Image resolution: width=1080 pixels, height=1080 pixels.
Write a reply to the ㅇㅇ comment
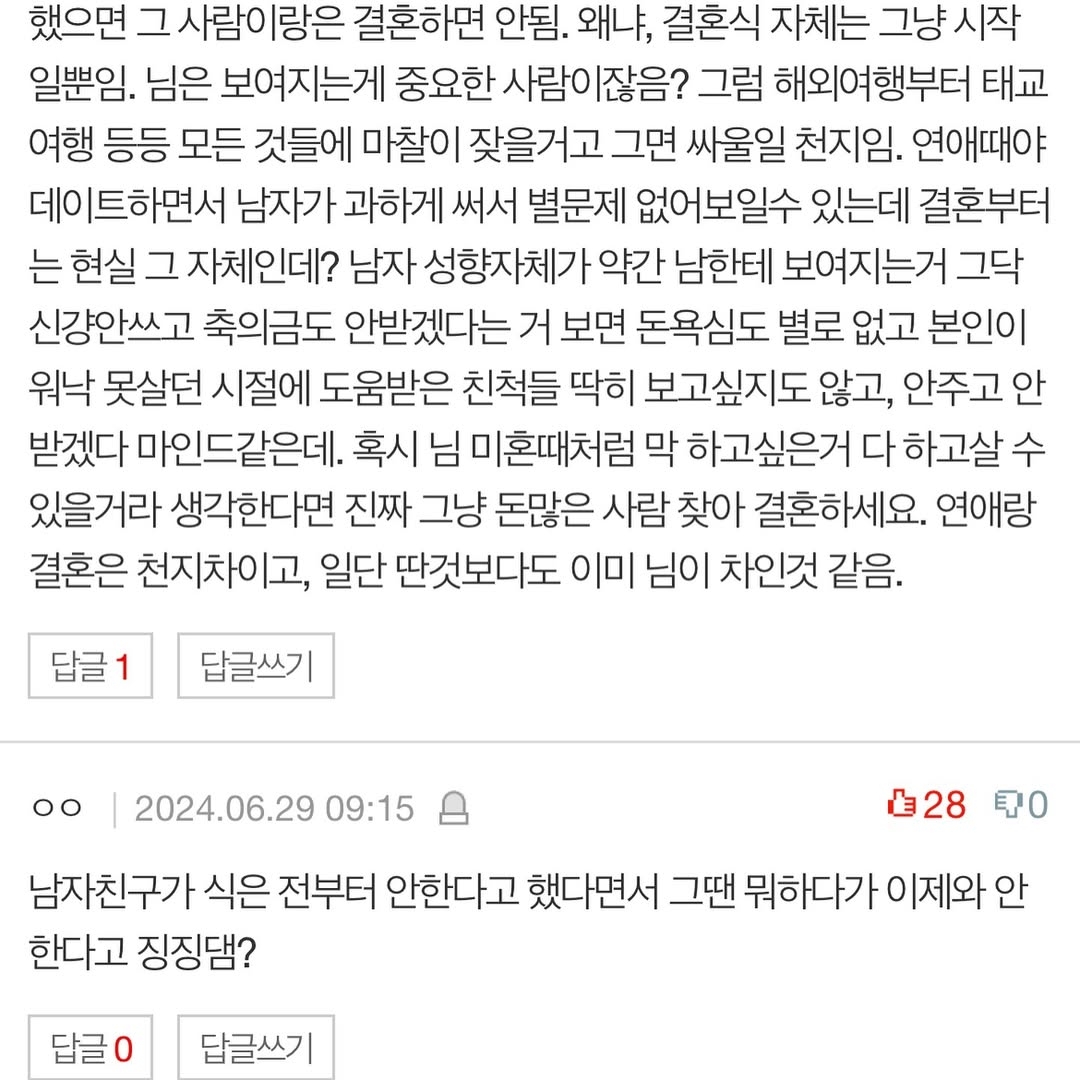pyautogui.click(x=256, y=1048)
